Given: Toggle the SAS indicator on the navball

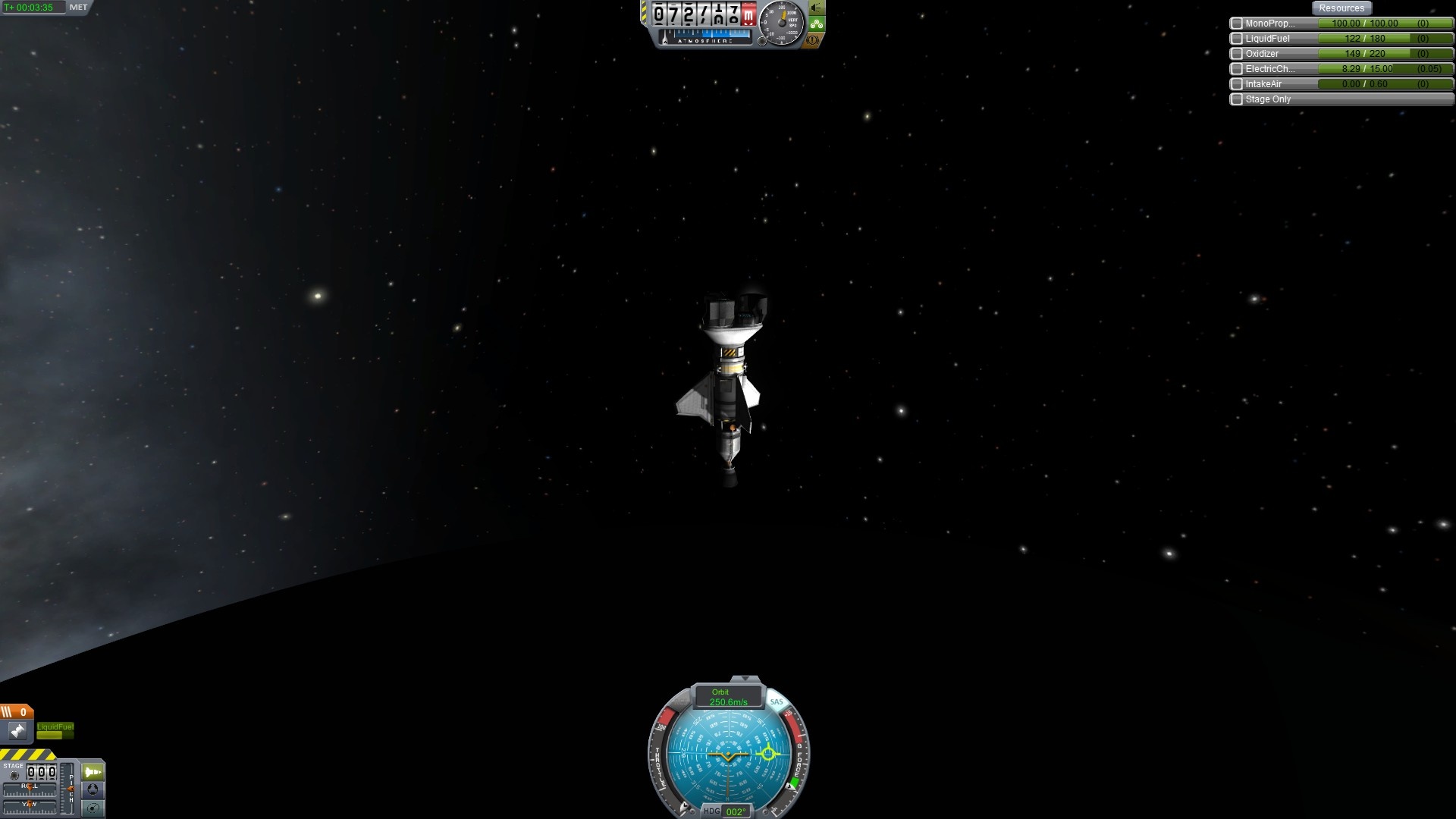Looking at the screenshot, I should 777,701.
